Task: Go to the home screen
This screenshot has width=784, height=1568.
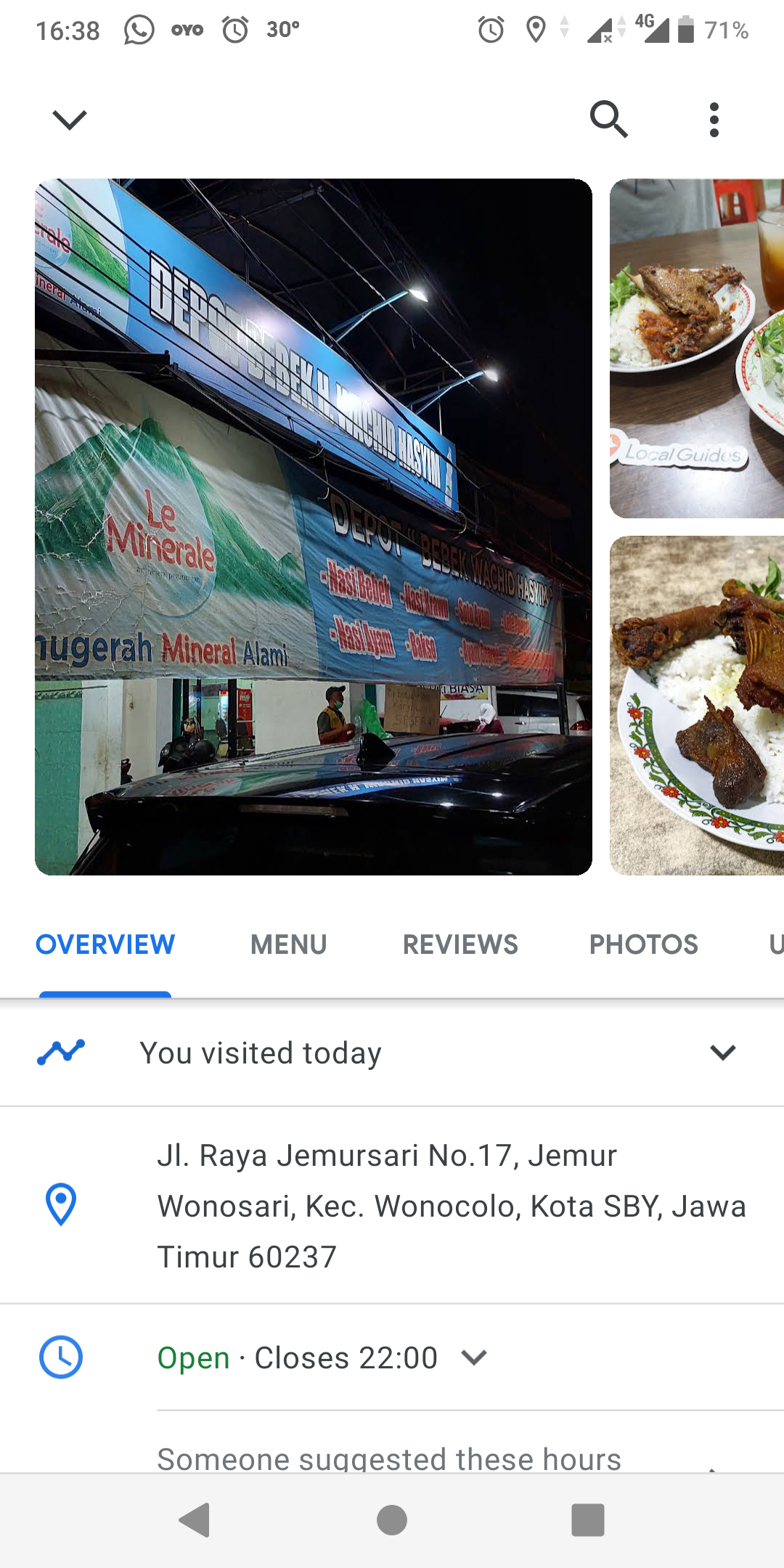Action: (392, 1520)
